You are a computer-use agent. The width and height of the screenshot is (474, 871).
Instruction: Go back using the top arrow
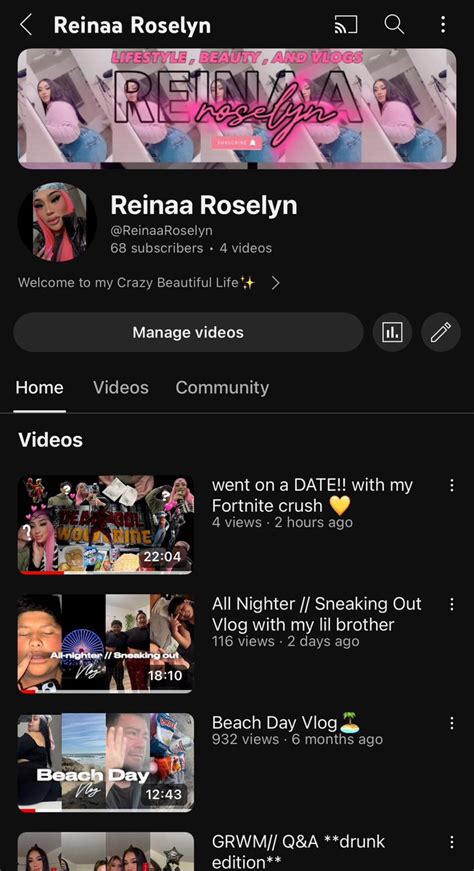[26, 24]
